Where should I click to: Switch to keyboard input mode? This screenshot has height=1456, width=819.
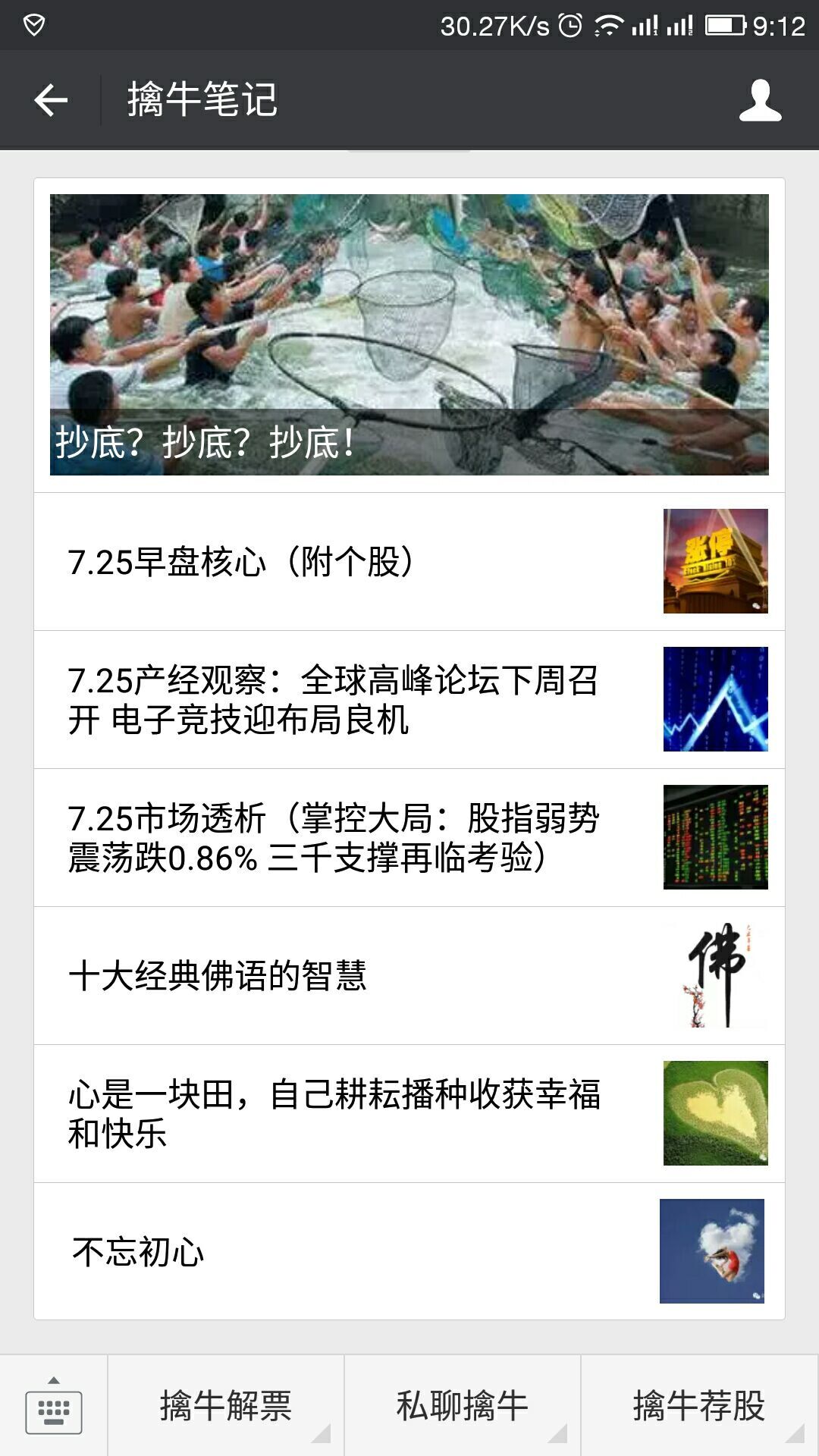tap(53, 1405)
